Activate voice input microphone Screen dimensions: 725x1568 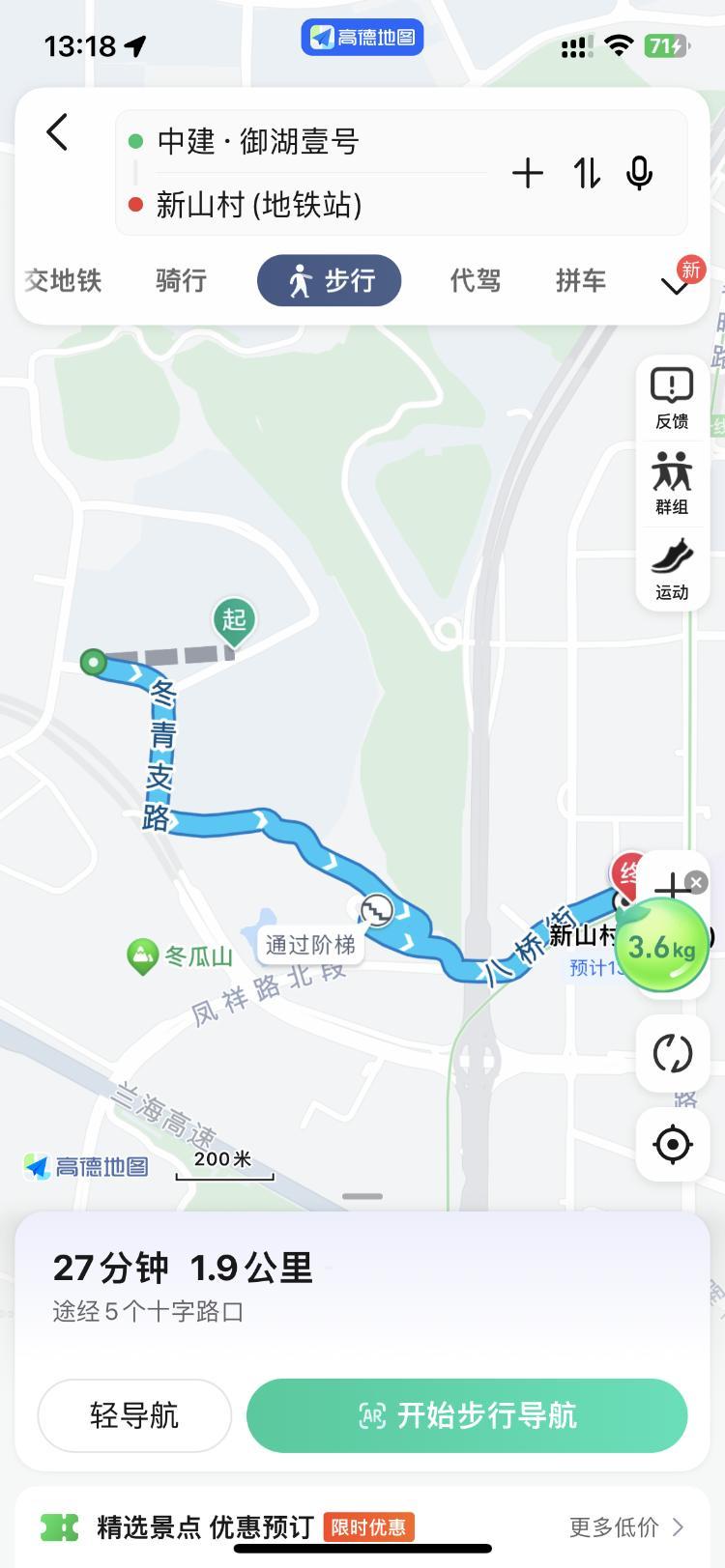click(639, 174)
